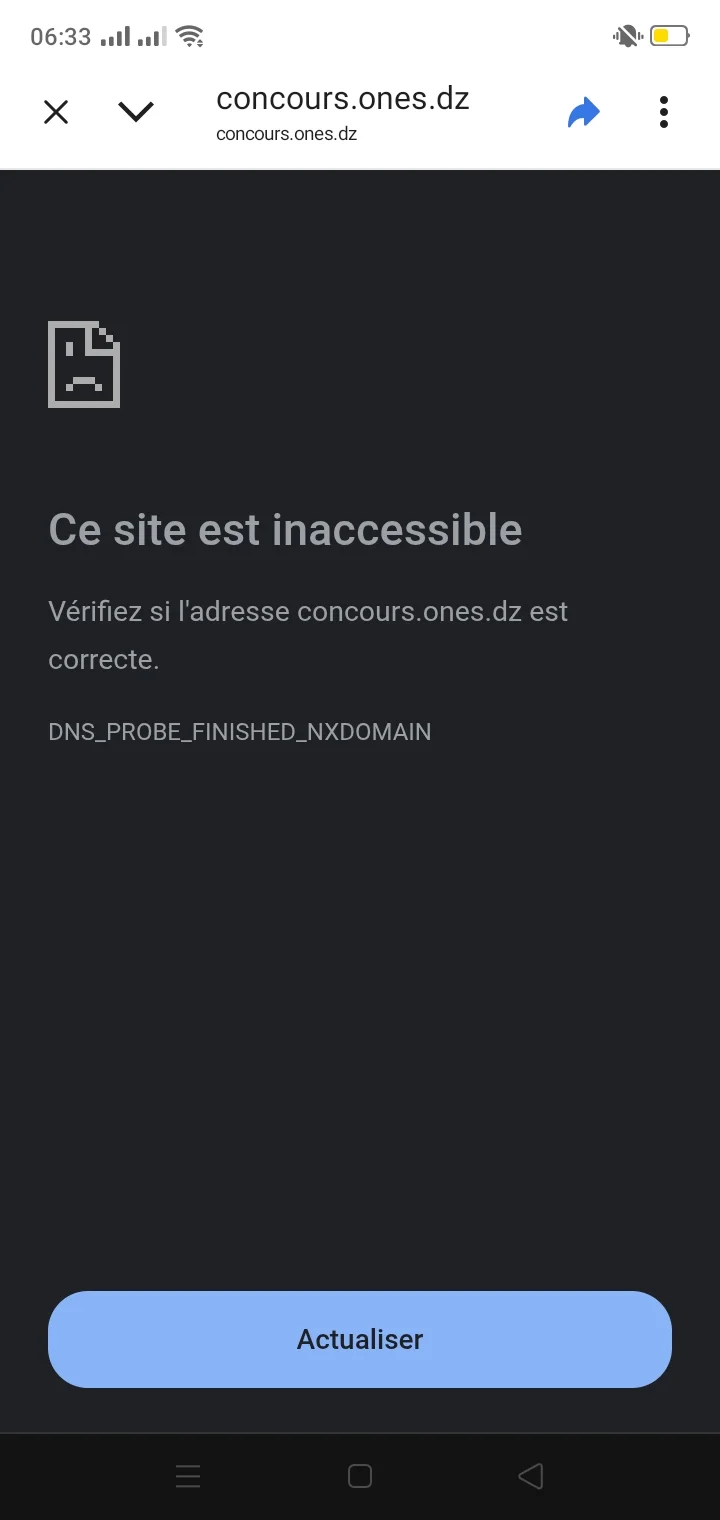Minimize the browser with the down chevron
The image size is (720, 1520).
click(x=136, y=112)
